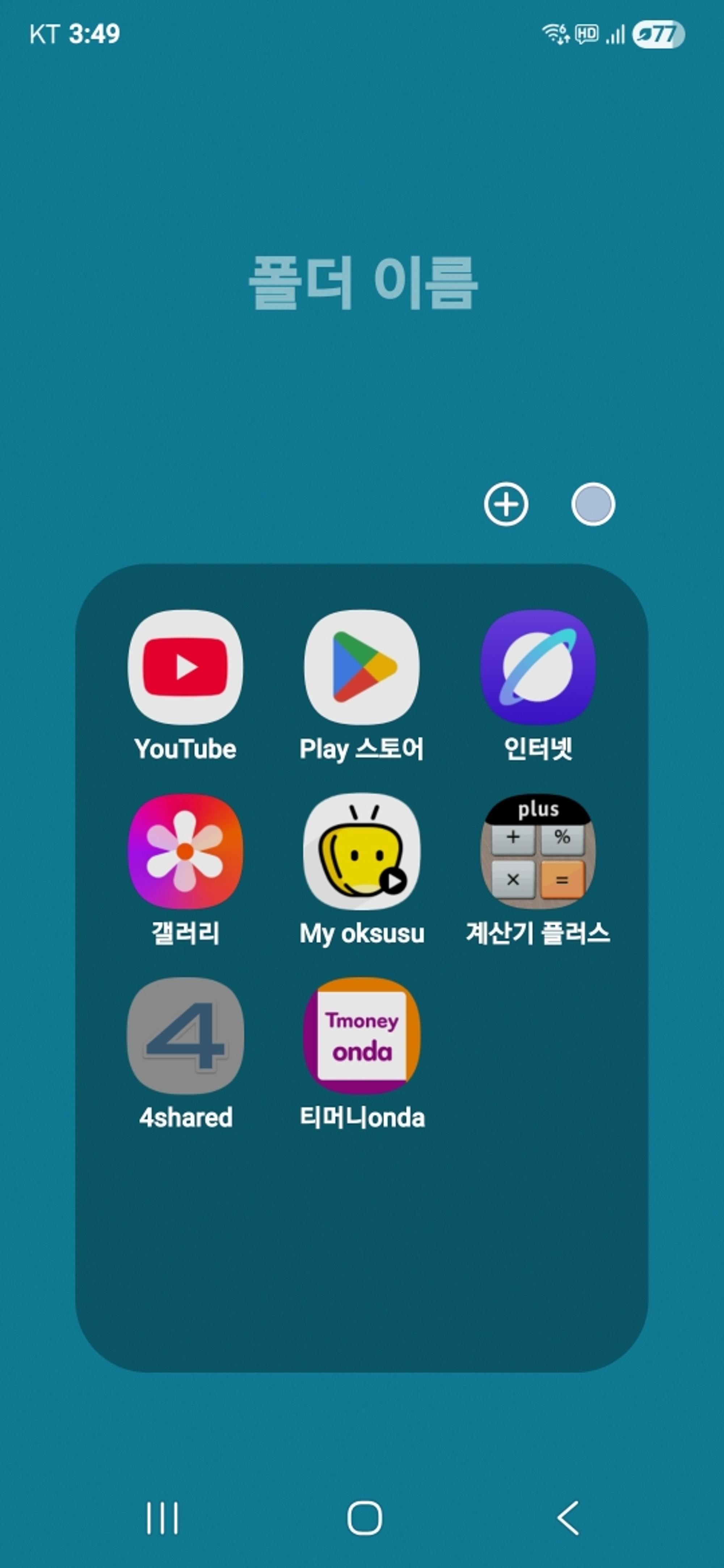
Task: Open the folder color picker
Action: [x=593, y=504]
